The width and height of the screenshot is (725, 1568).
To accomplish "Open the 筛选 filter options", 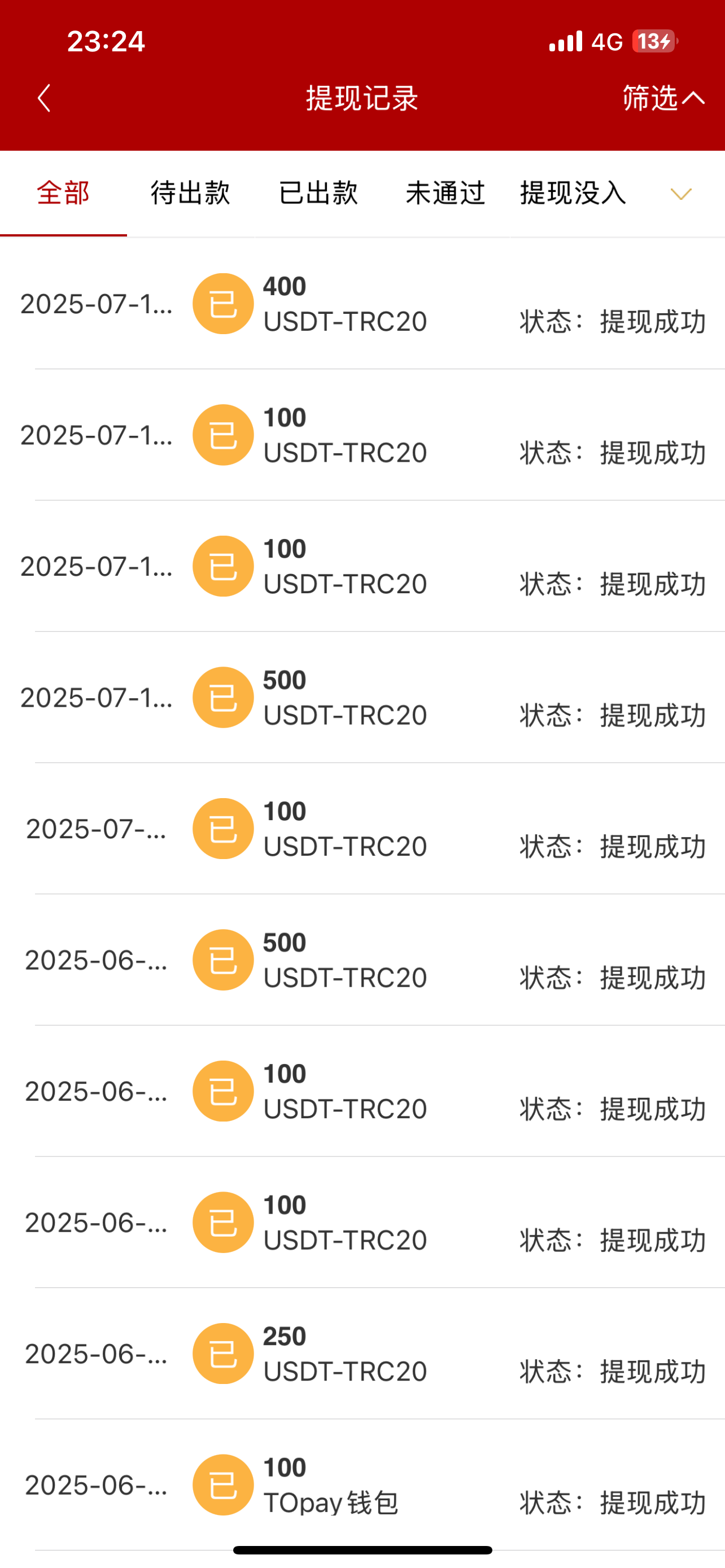I will tap(662, 98).
